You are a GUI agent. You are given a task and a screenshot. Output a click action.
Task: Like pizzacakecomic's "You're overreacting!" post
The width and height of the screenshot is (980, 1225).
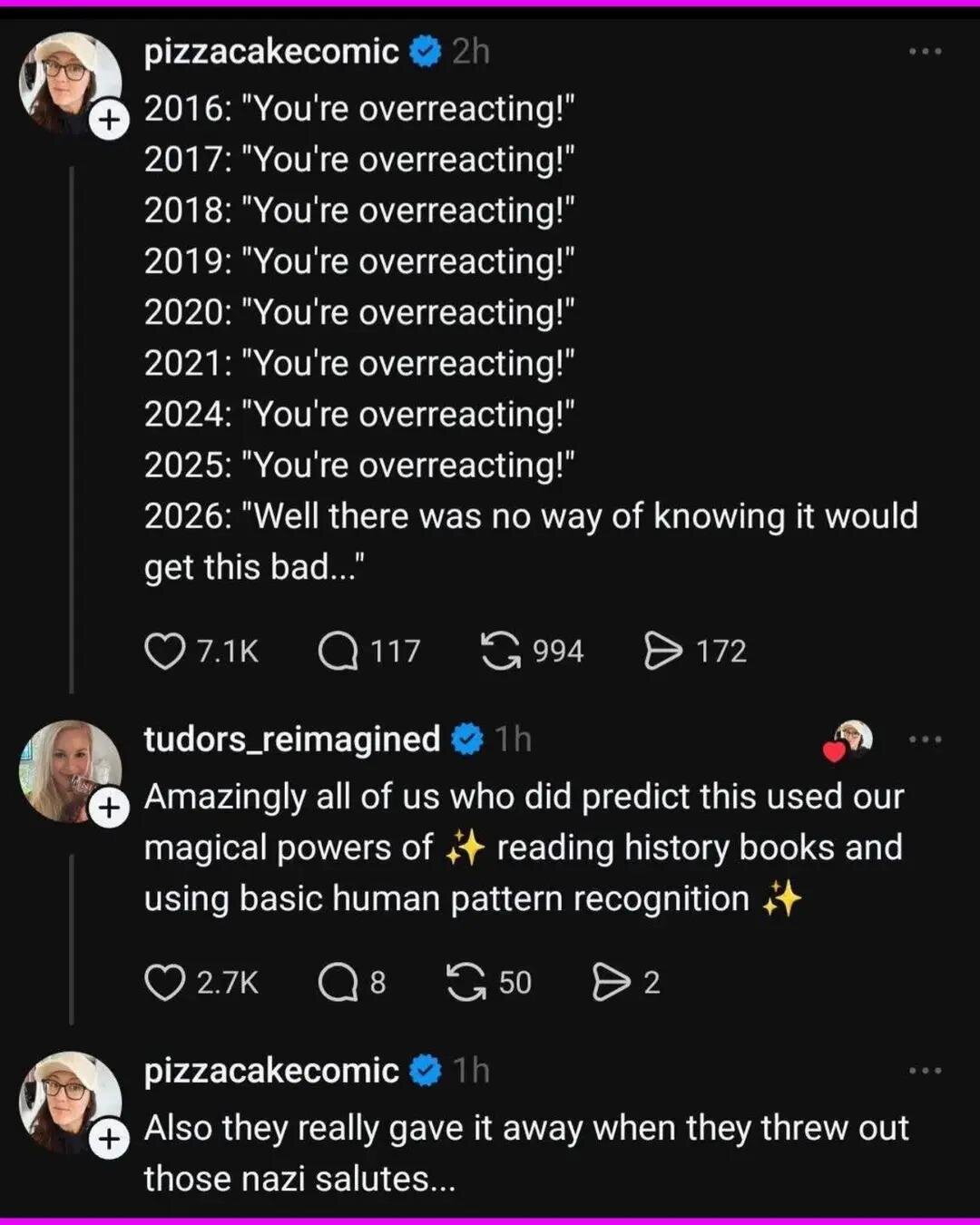pyautogui.click(x=164, y=651)
